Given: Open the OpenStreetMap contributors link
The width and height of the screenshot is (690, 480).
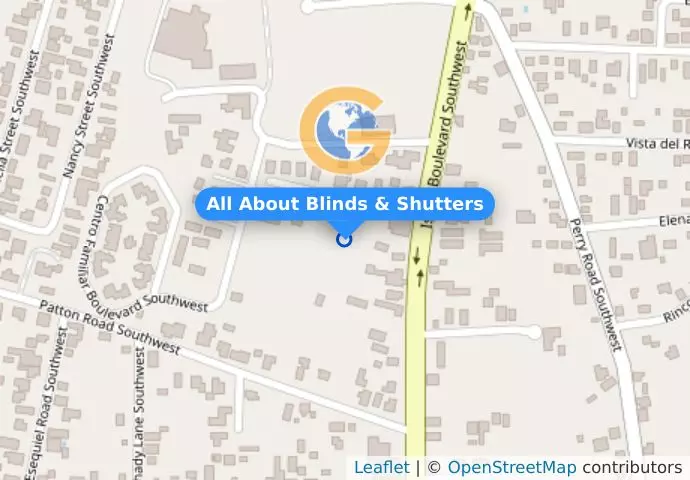Looking at the screenshot, I should point(511,468).
